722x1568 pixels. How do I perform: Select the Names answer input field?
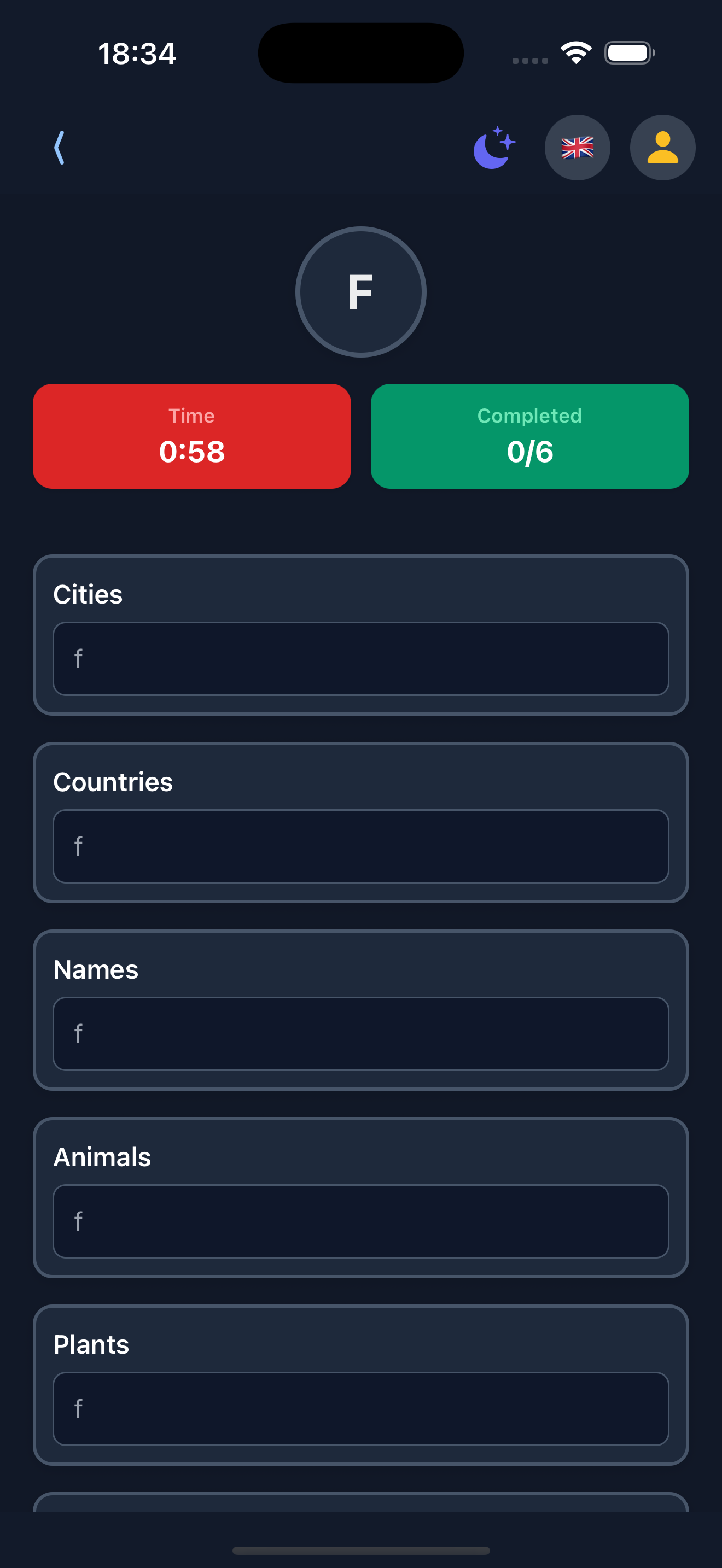pos(361,1033)
